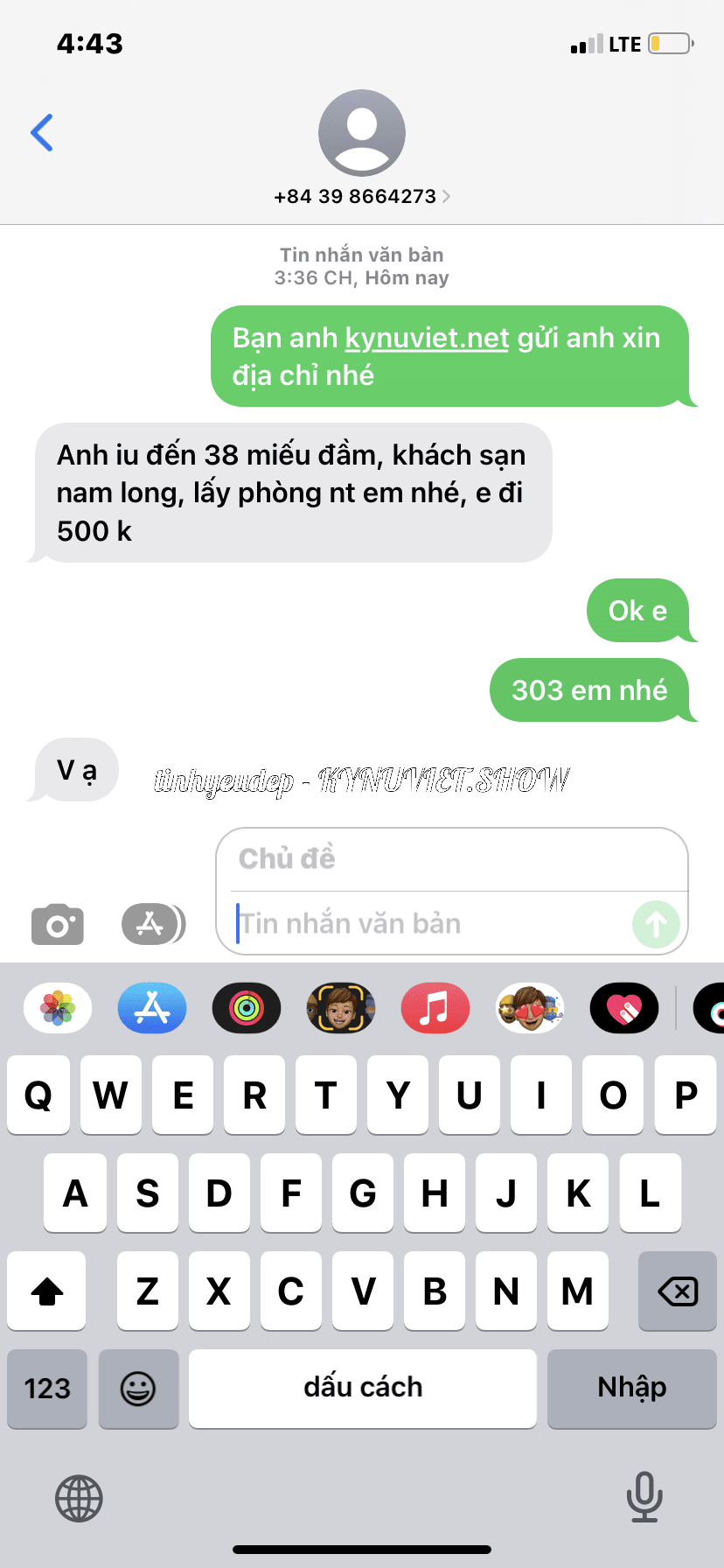Switch keyboard to numbers with 123 key
724x1568 pixels.
[47, 1389]
